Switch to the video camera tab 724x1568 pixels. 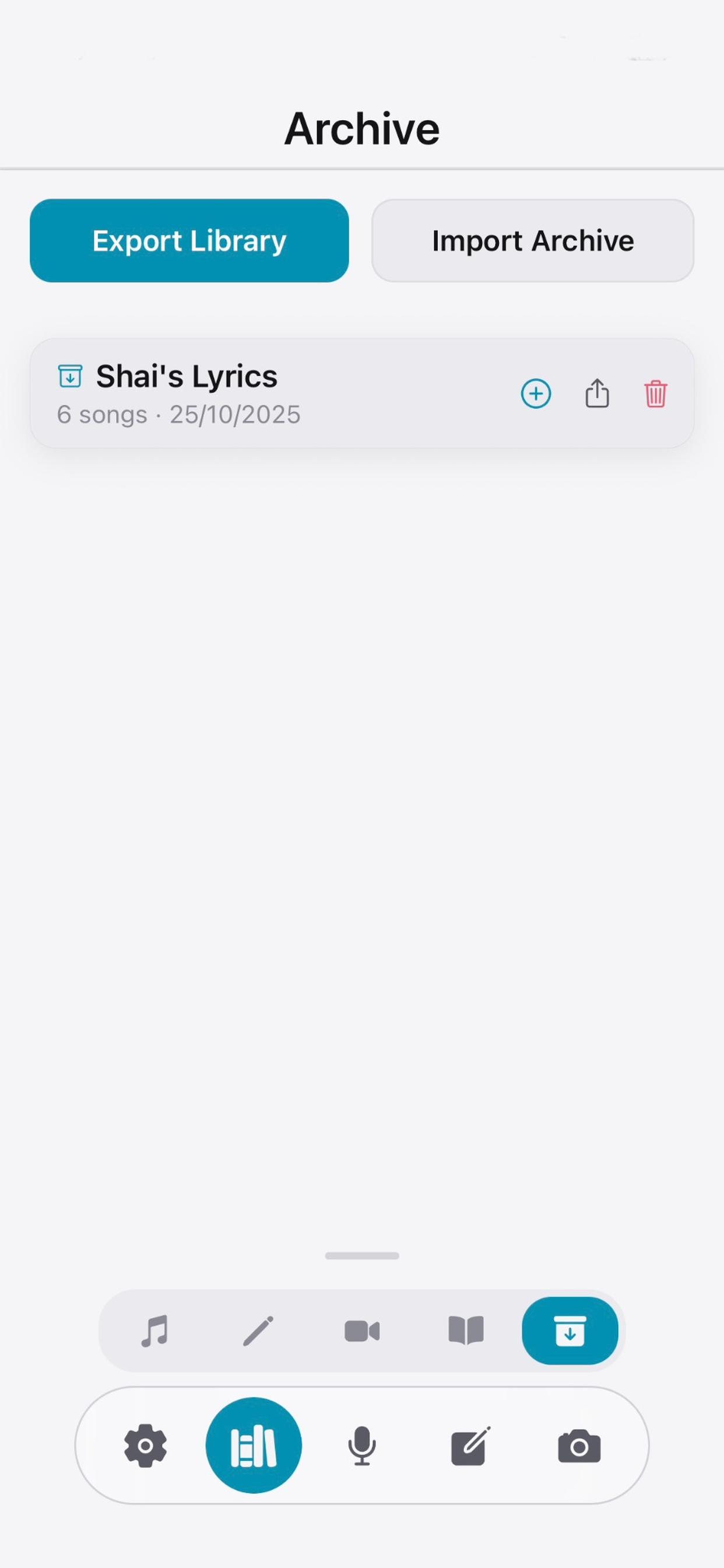point(362,1331)
